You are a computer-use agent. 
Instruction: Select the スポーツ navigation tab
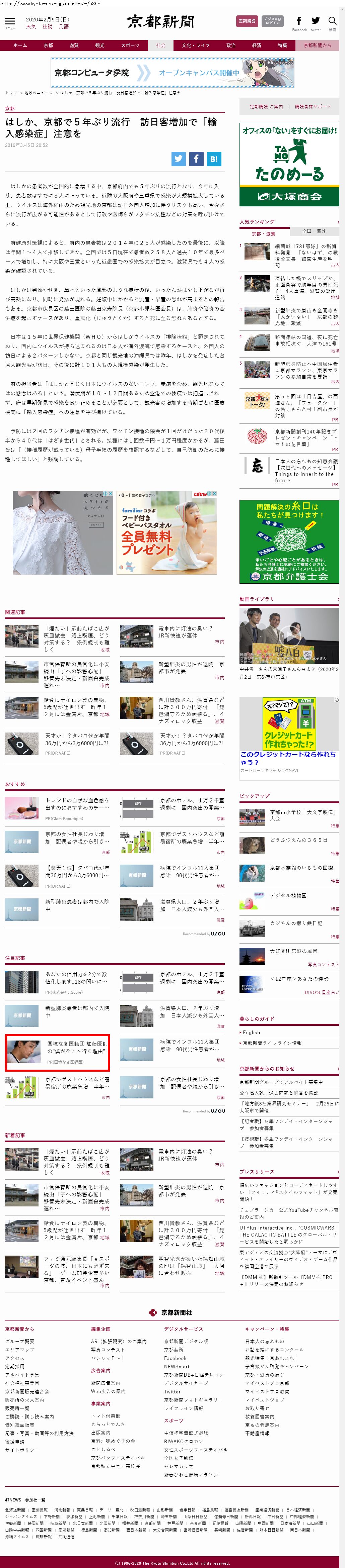coord(130,45)
